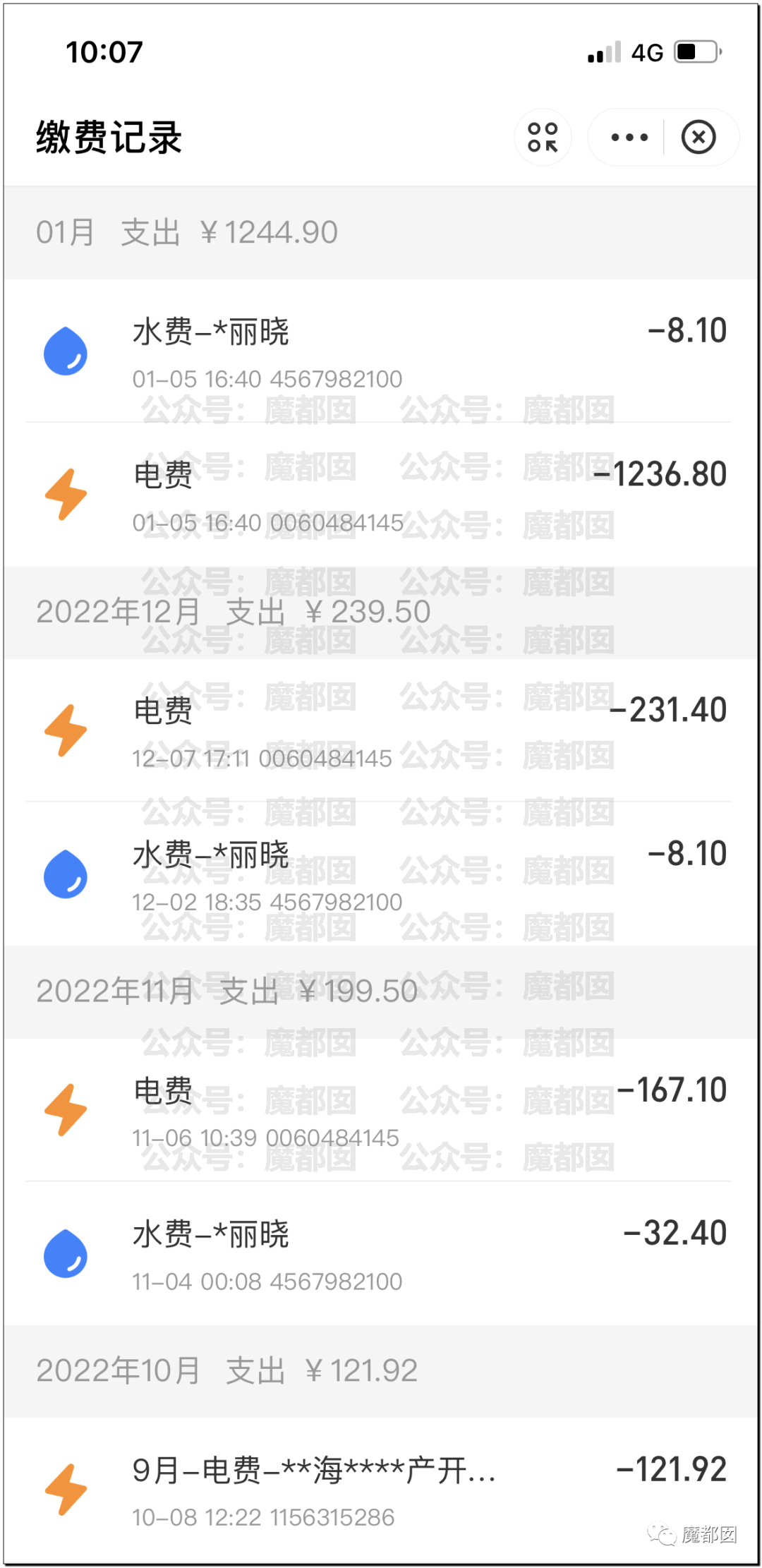
Task: Open the 231.40 electricity record from 12-07
Action: coord(381,731)
